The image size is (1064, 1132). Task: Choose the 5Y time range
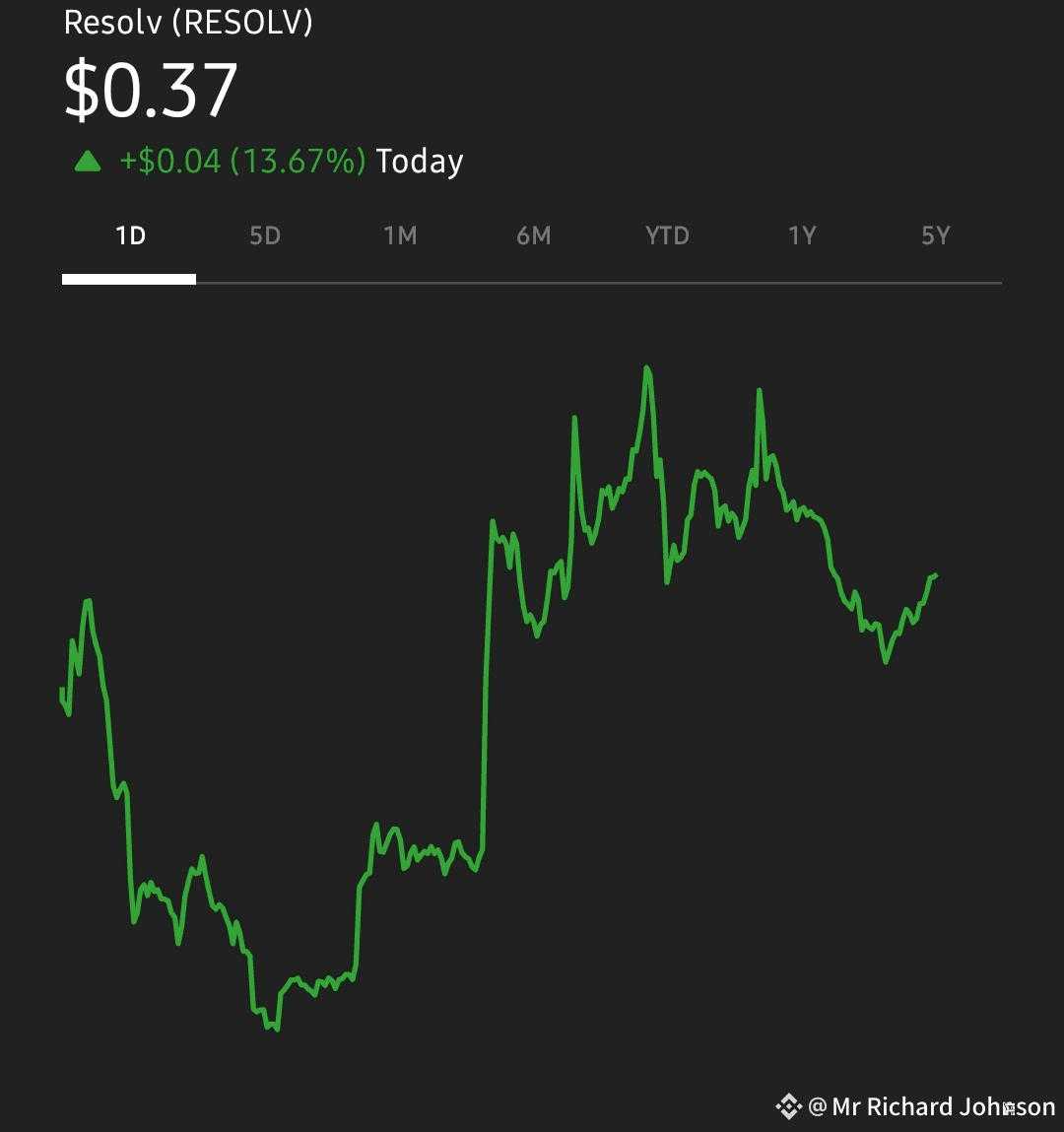coord(935,236)
